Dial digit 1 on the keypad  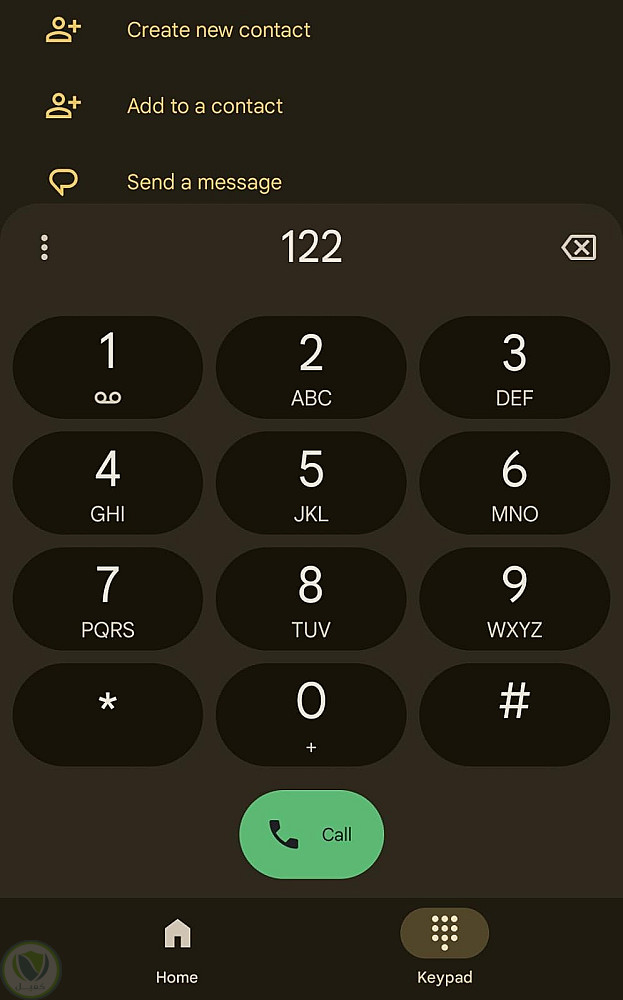click(x=108, y=367)
